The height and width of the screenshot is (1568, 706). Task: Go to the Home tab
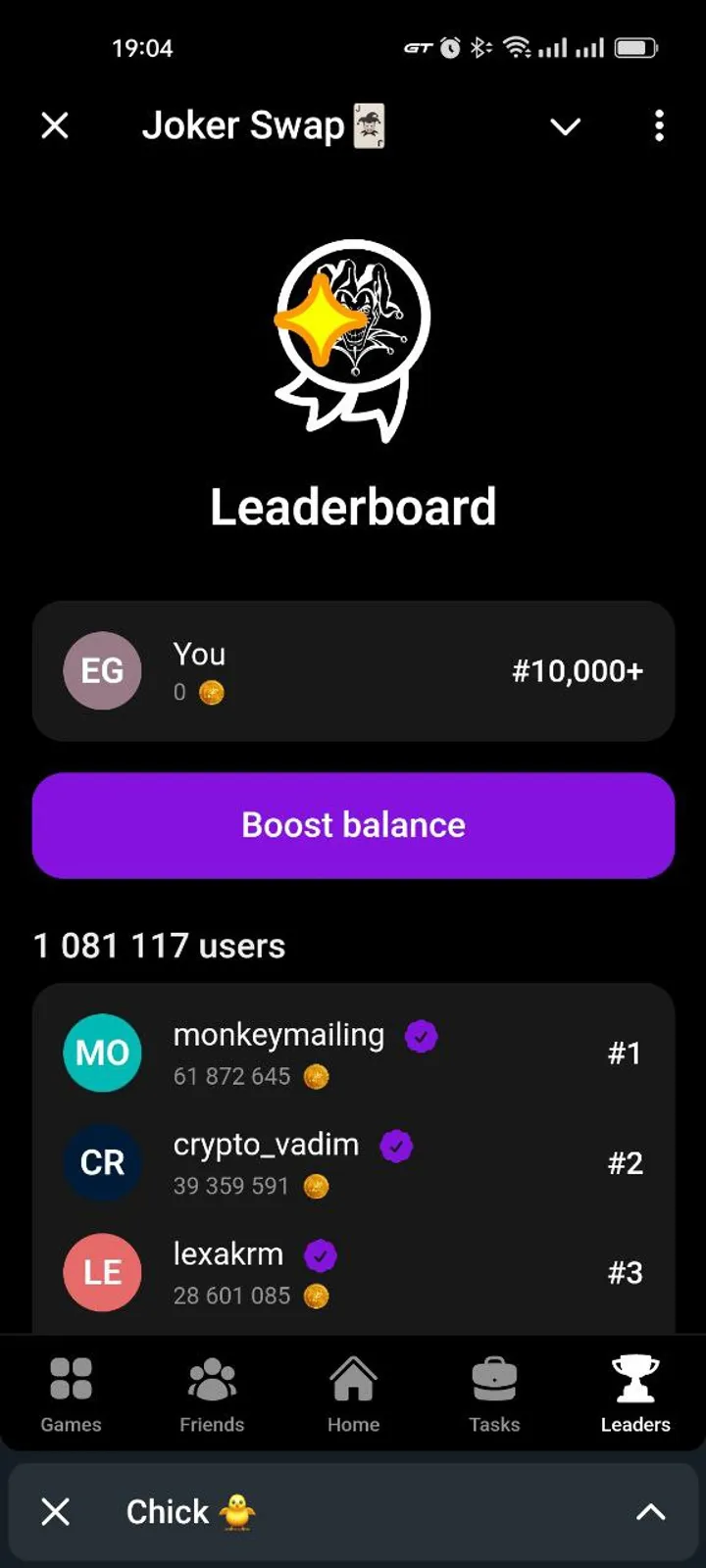353,1394
